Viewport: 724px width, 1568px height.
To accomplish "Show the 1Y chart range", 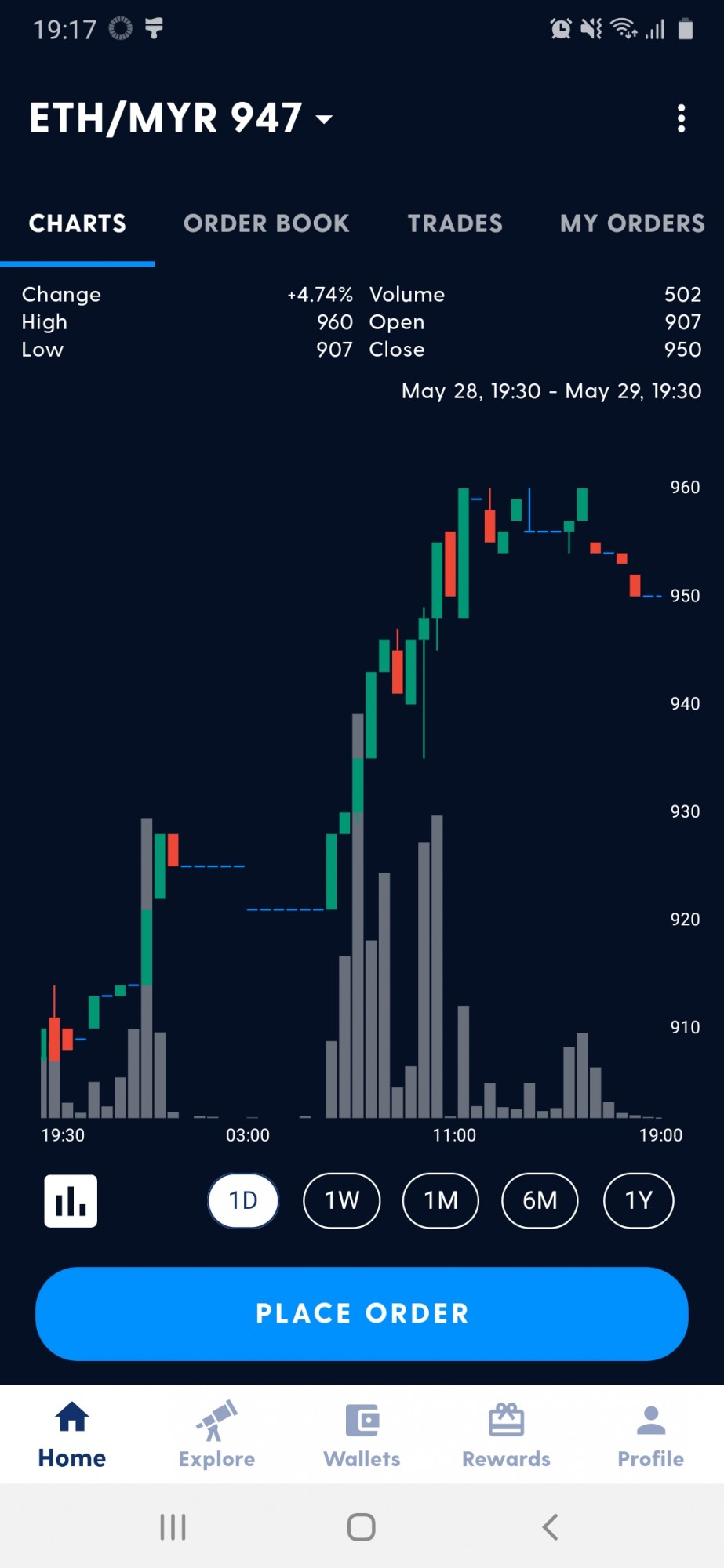I will (639, 1200).
